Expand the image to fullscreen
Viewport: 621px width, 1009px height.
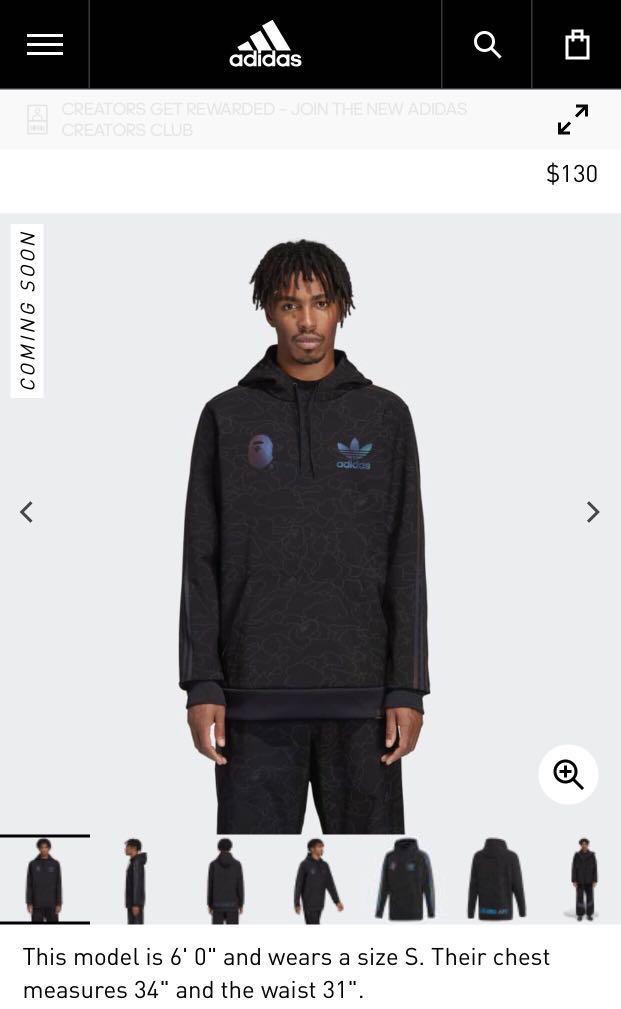[x=573, y=119]
